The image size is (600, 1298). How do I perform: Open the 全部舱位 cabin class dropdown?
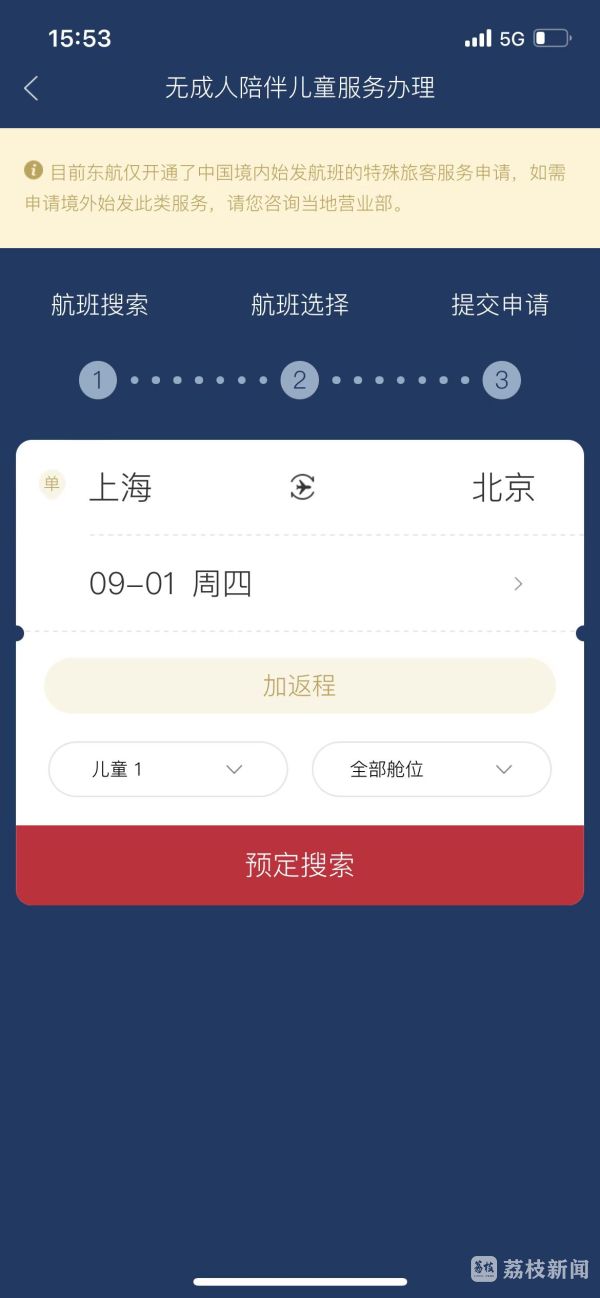tap(431, 769)
